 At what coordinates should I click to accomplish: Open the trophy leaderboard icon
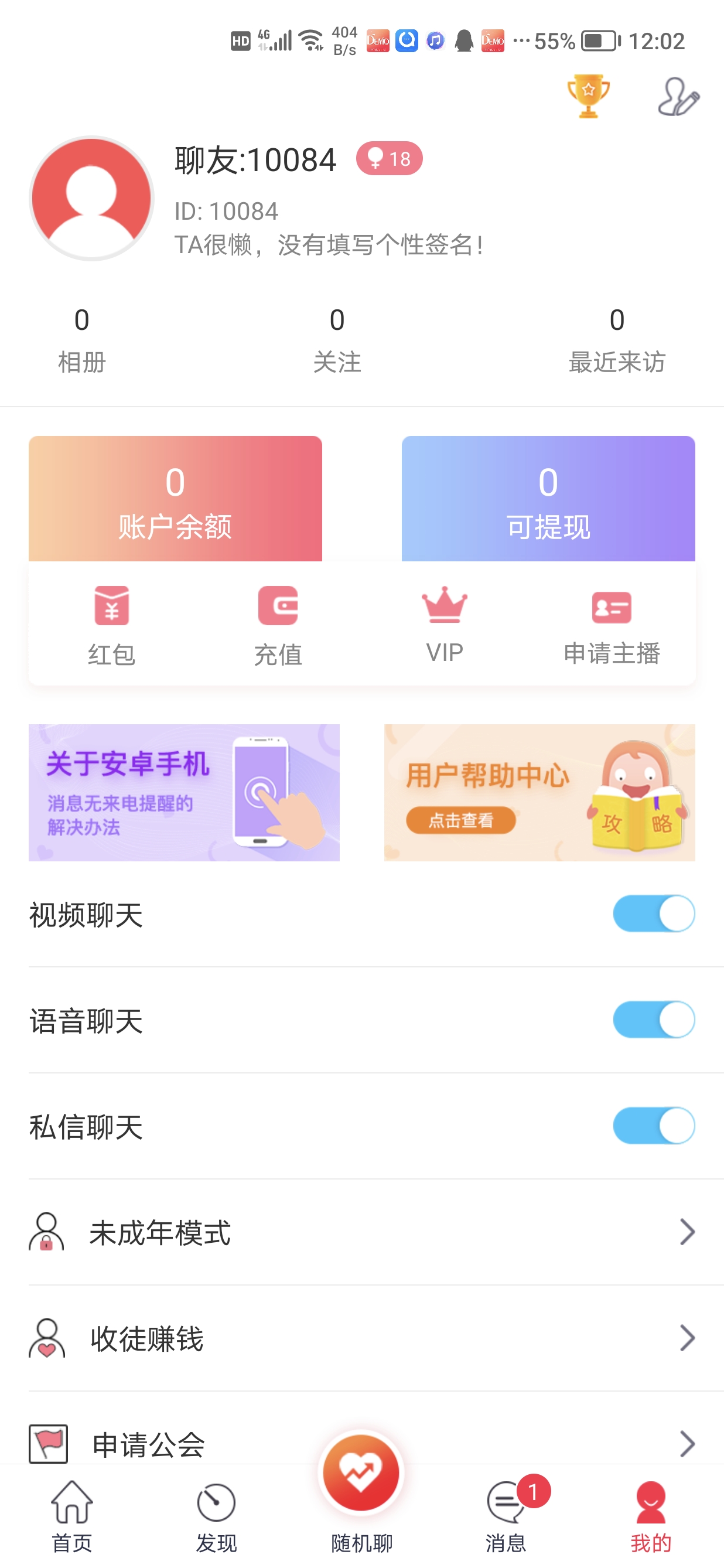(x=588, y=96)
